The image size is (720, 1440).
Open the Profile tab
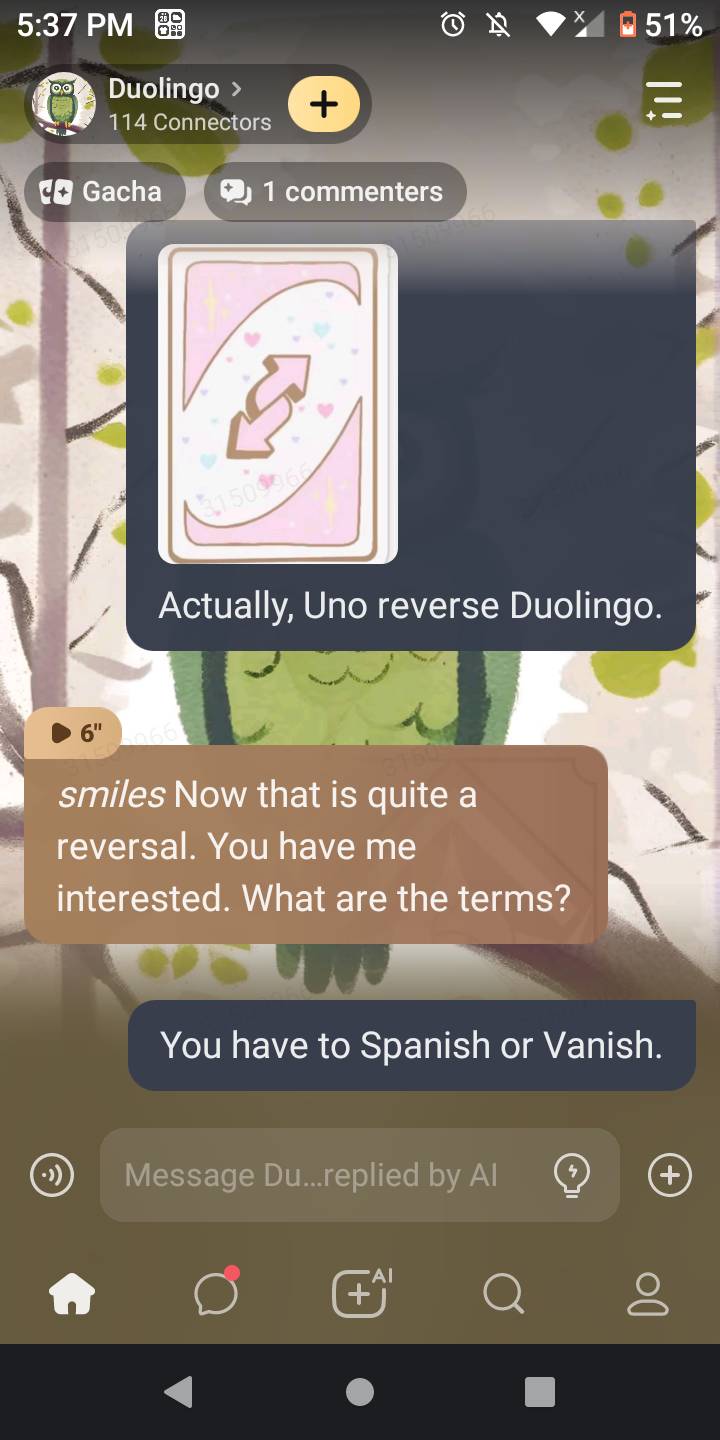pyautogui.click(x=647, y=1295)
